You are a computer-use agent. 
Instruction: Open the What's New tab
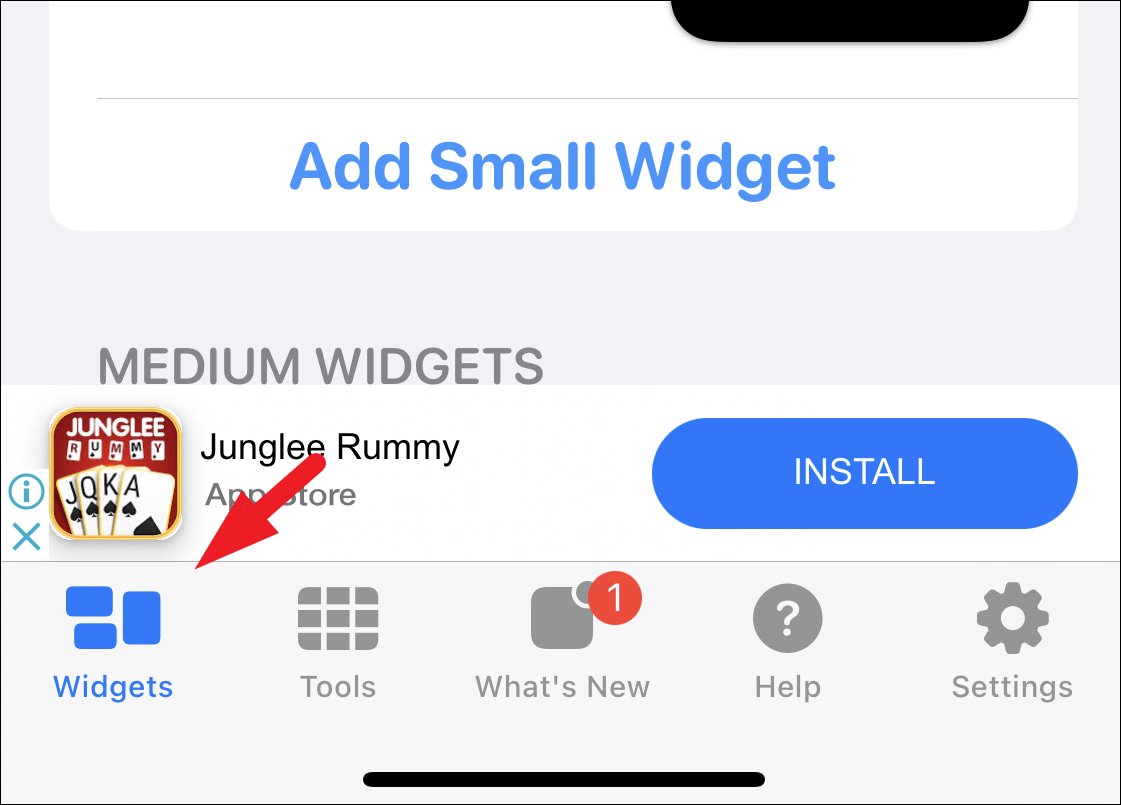[x=563, y=641]
